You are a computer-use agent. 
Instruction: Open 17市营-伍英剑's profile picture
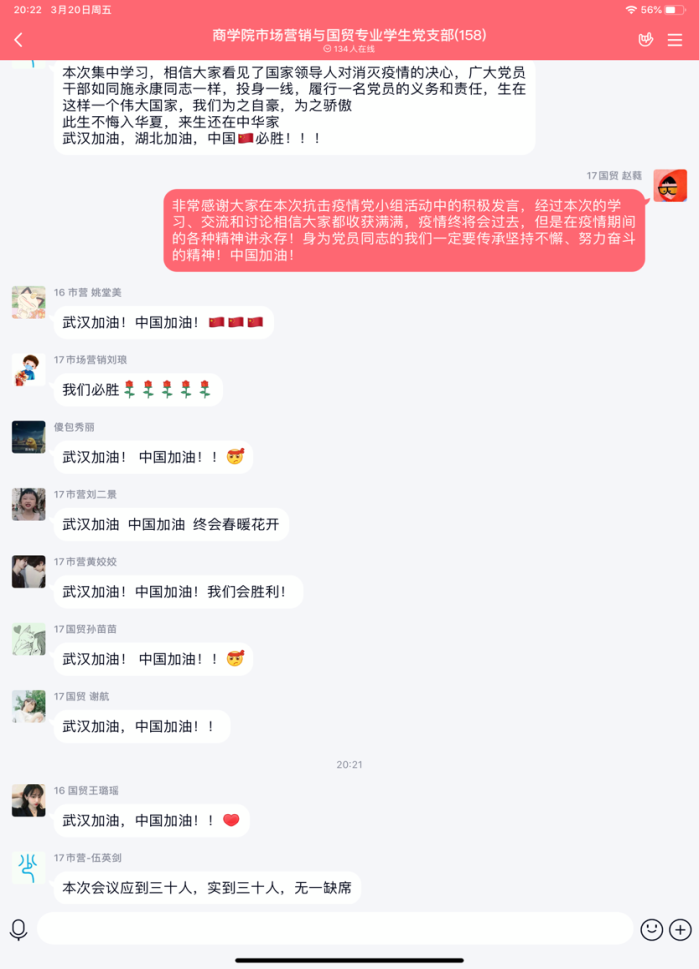[28, 867]
